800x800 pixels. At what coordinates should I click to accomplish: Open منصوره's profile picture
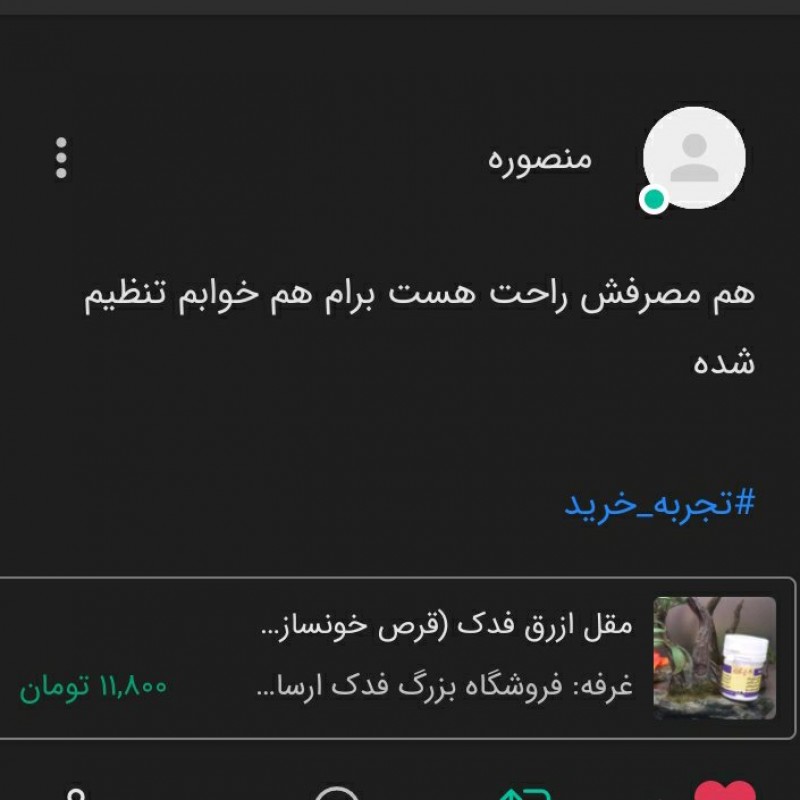693,158
